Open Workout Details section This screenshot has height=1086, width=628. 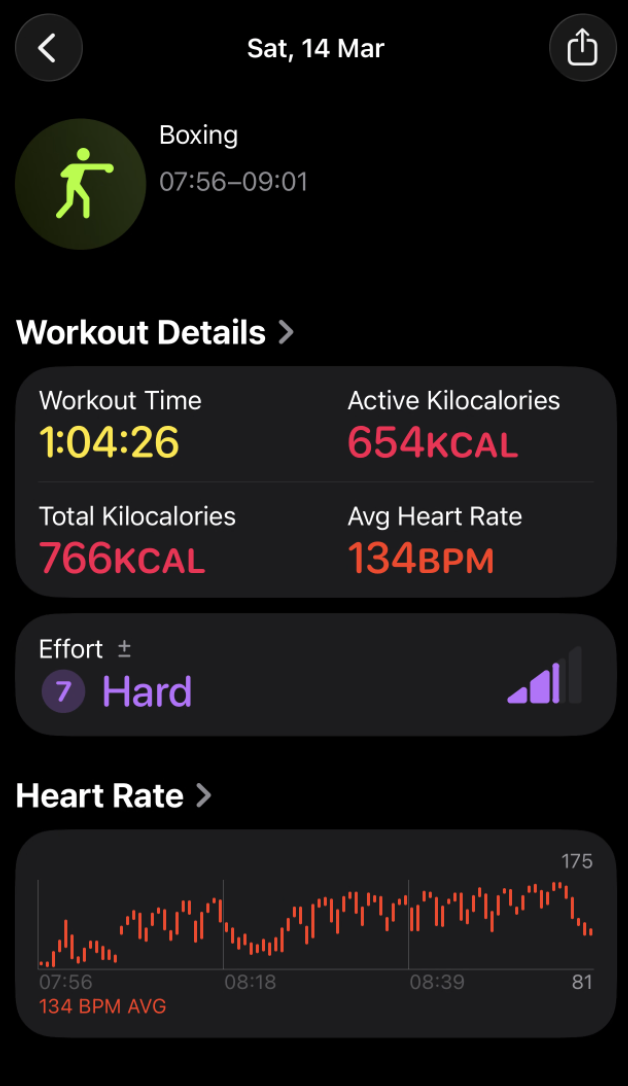click(155, 332)
